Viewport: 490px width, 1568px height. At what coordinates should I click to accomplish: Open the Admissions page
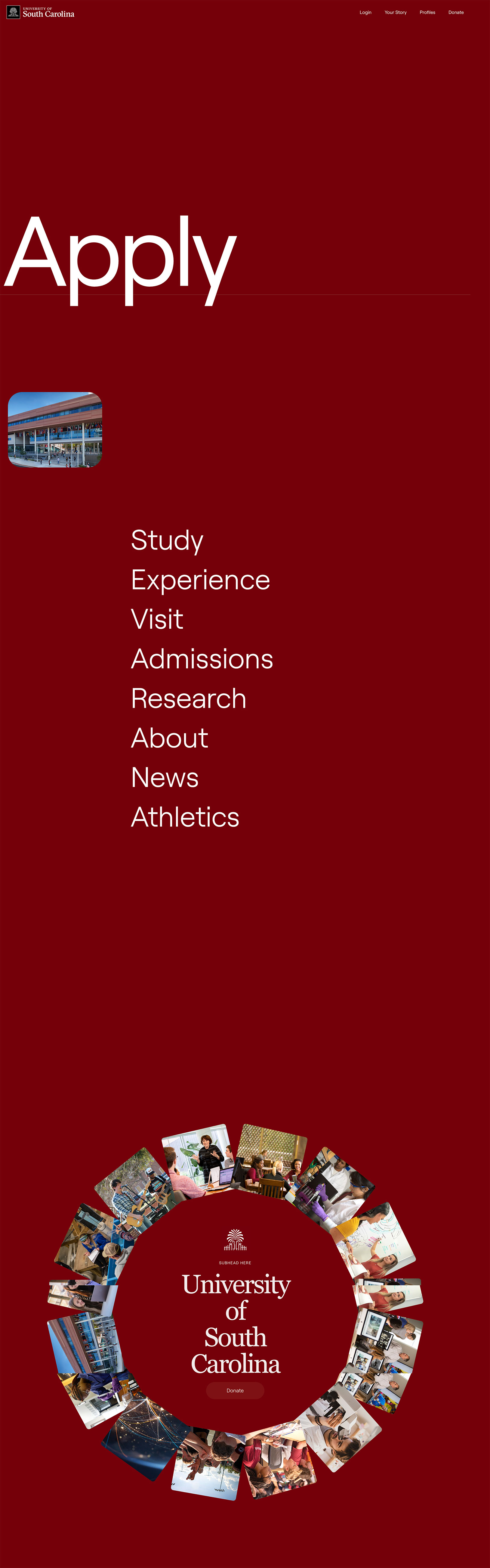pyautogui.click(x=202, y=659)
